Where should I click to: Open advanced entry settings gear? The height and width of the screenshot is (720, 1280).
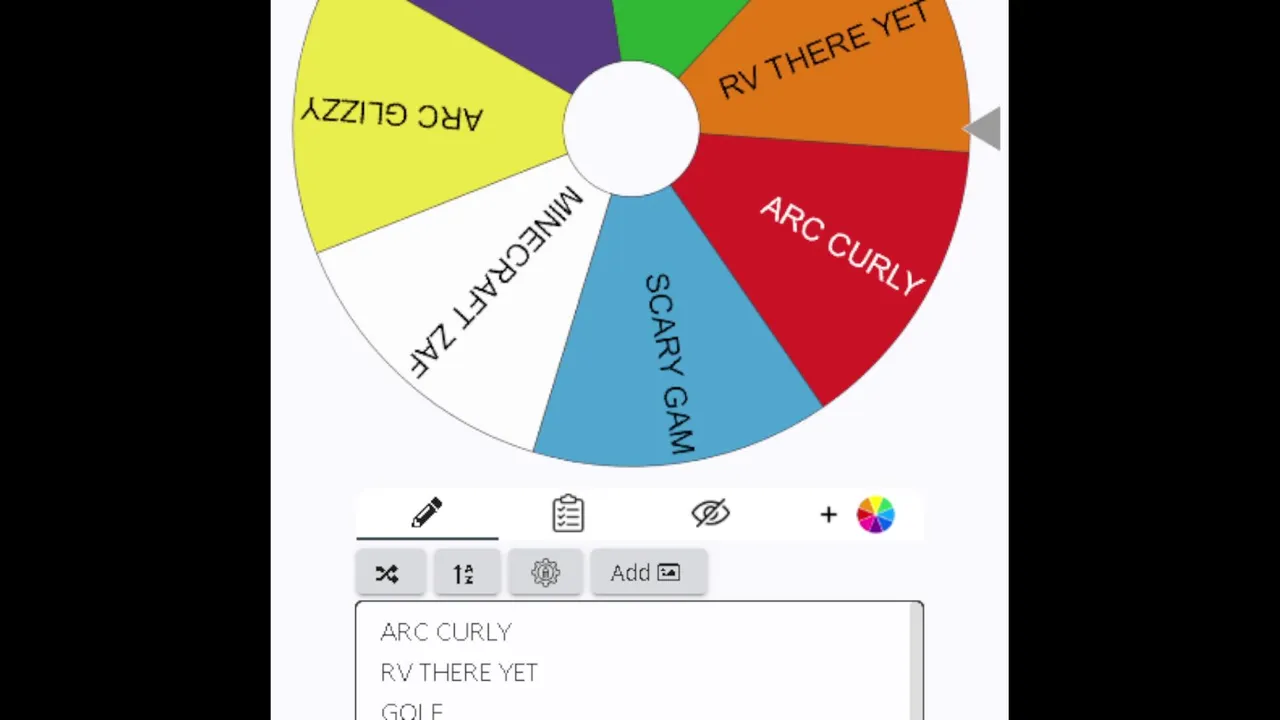545,573
